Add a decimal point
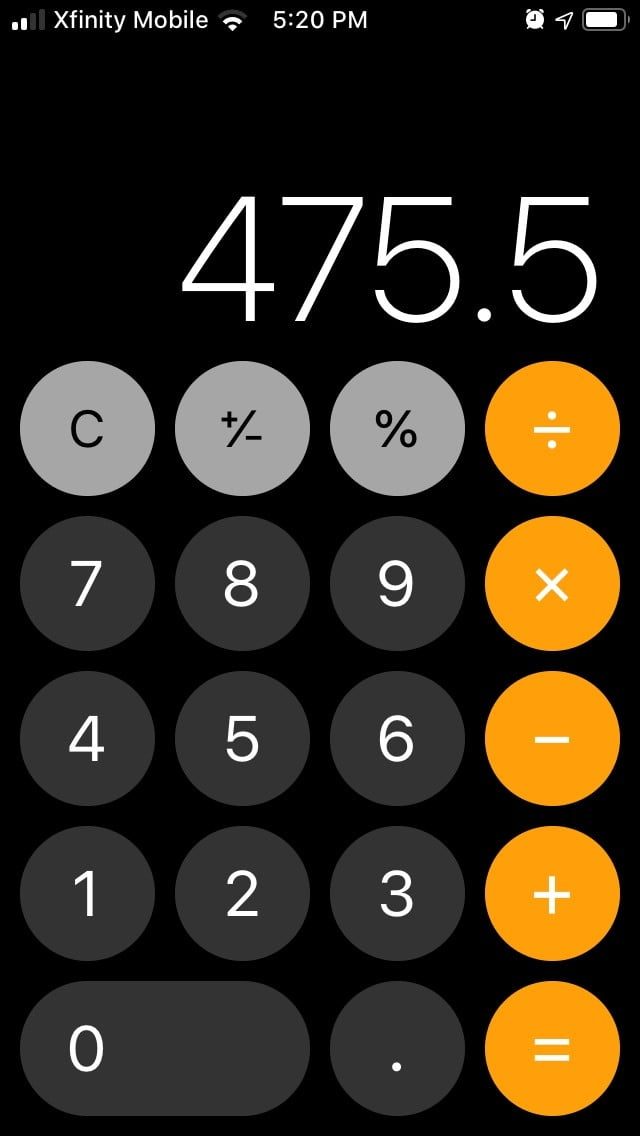Screen dimensions: 640x1136 click(397, 1049)
